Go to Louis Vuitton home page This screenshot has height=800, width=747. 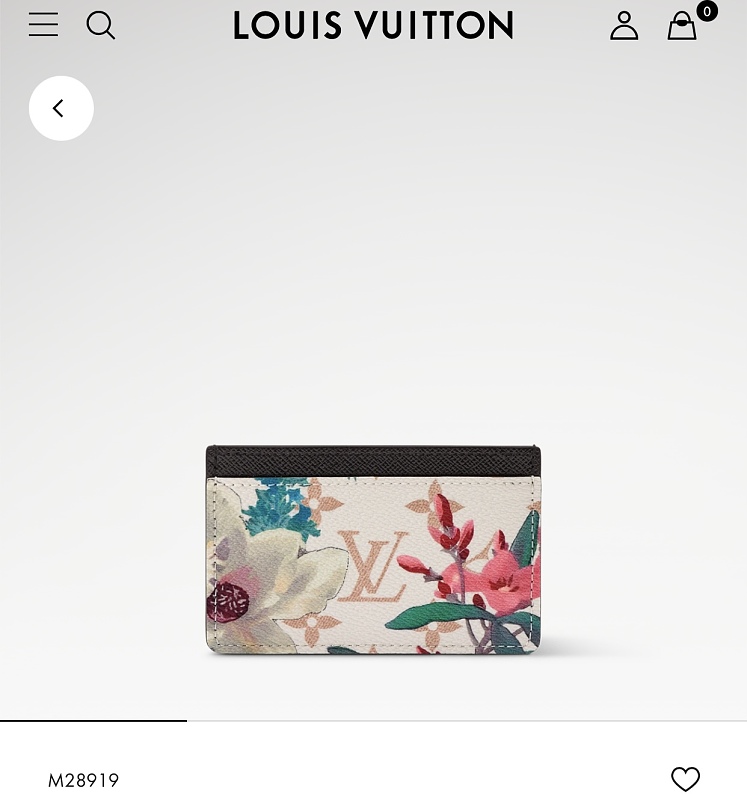pos(373,26)
